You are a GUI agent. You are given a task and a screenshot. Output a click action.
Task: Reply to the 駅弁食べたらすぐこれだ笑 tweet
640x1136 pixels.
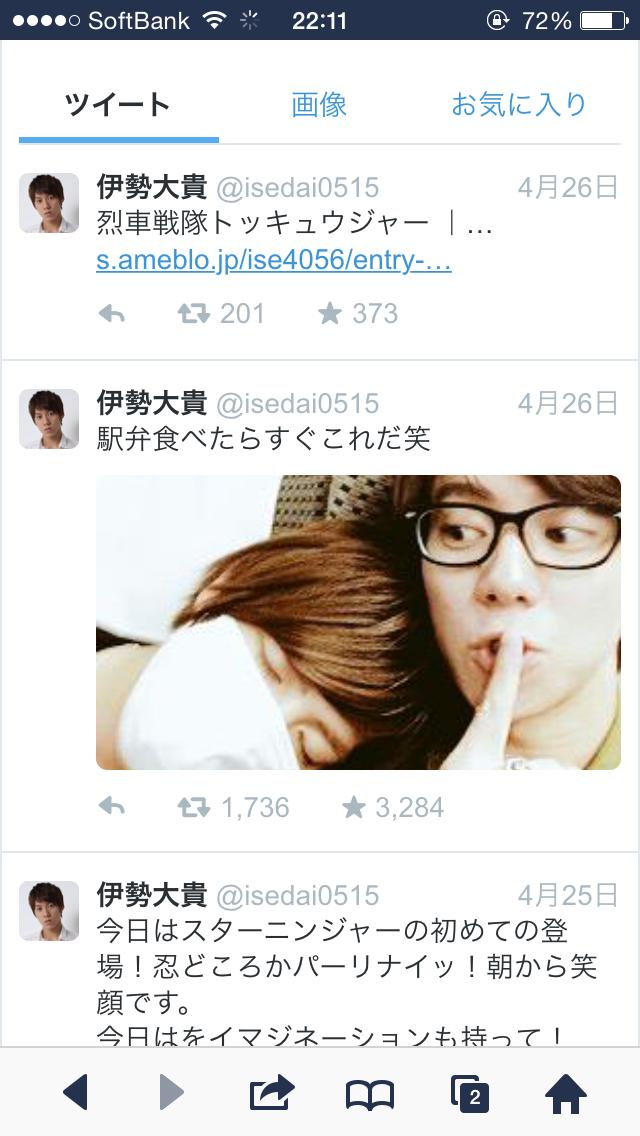pos(112,807)
